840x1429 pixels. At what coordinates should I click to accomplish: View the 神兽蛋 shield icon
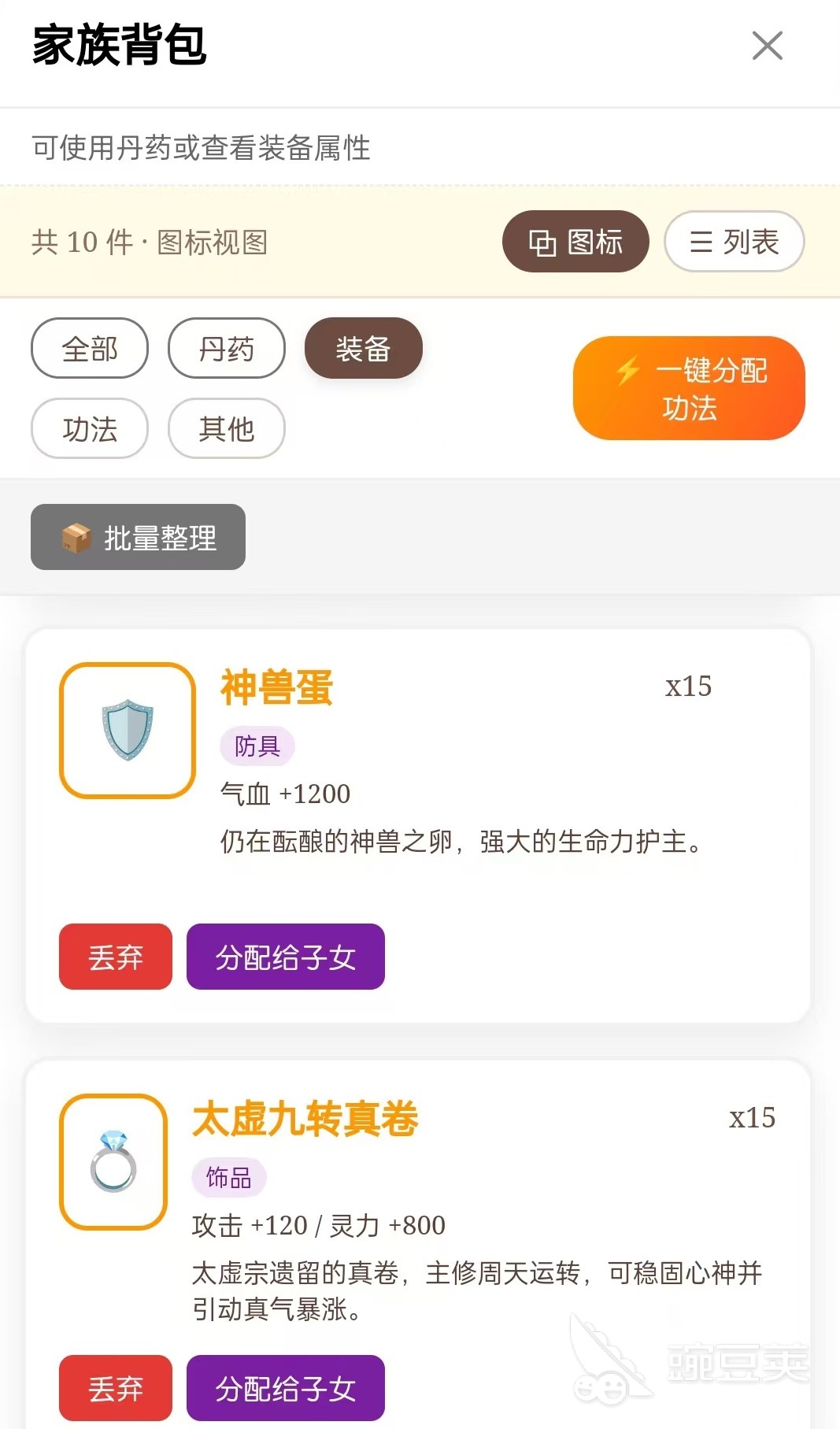pos(128,731)
